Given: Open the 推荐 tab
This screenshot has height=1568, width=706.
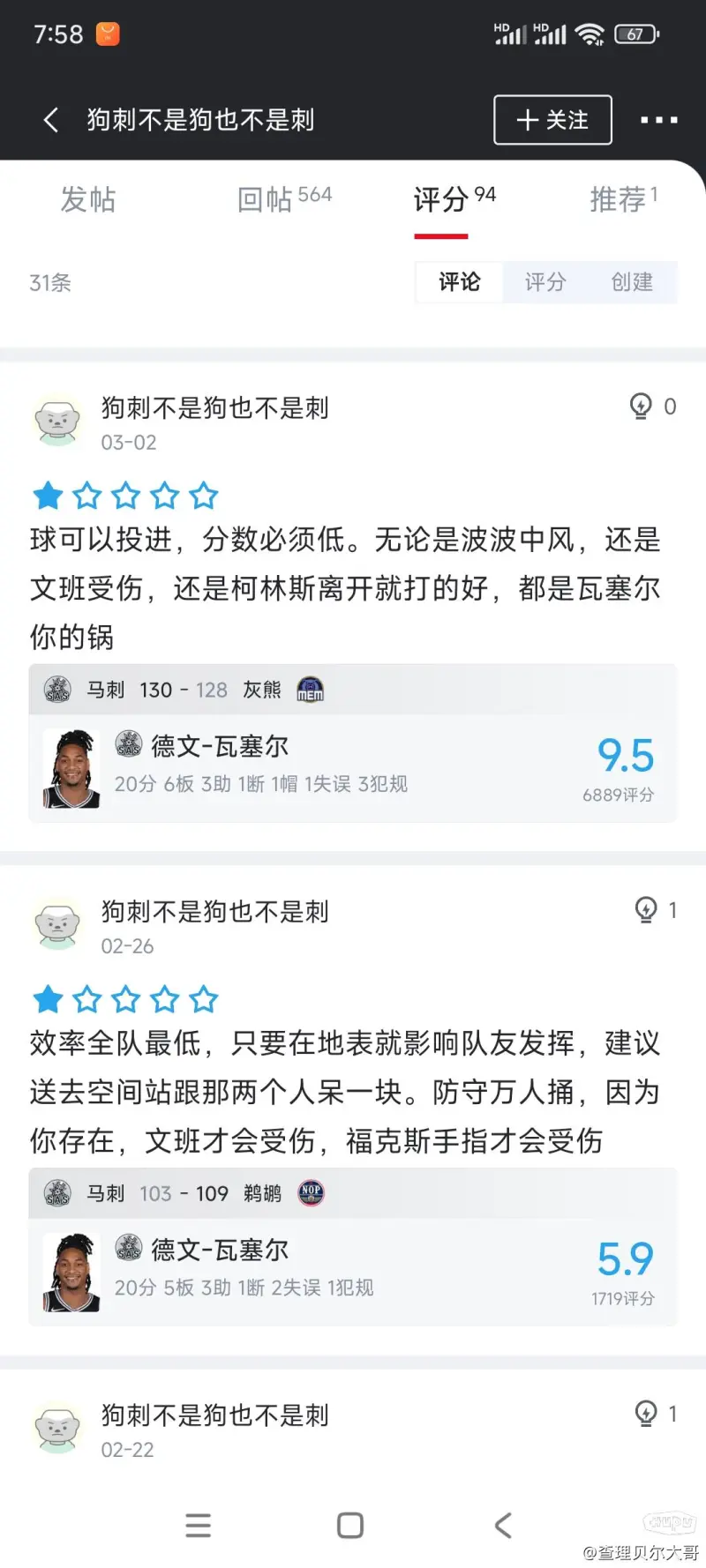Looking at the screenshot, I should (623, 200).
